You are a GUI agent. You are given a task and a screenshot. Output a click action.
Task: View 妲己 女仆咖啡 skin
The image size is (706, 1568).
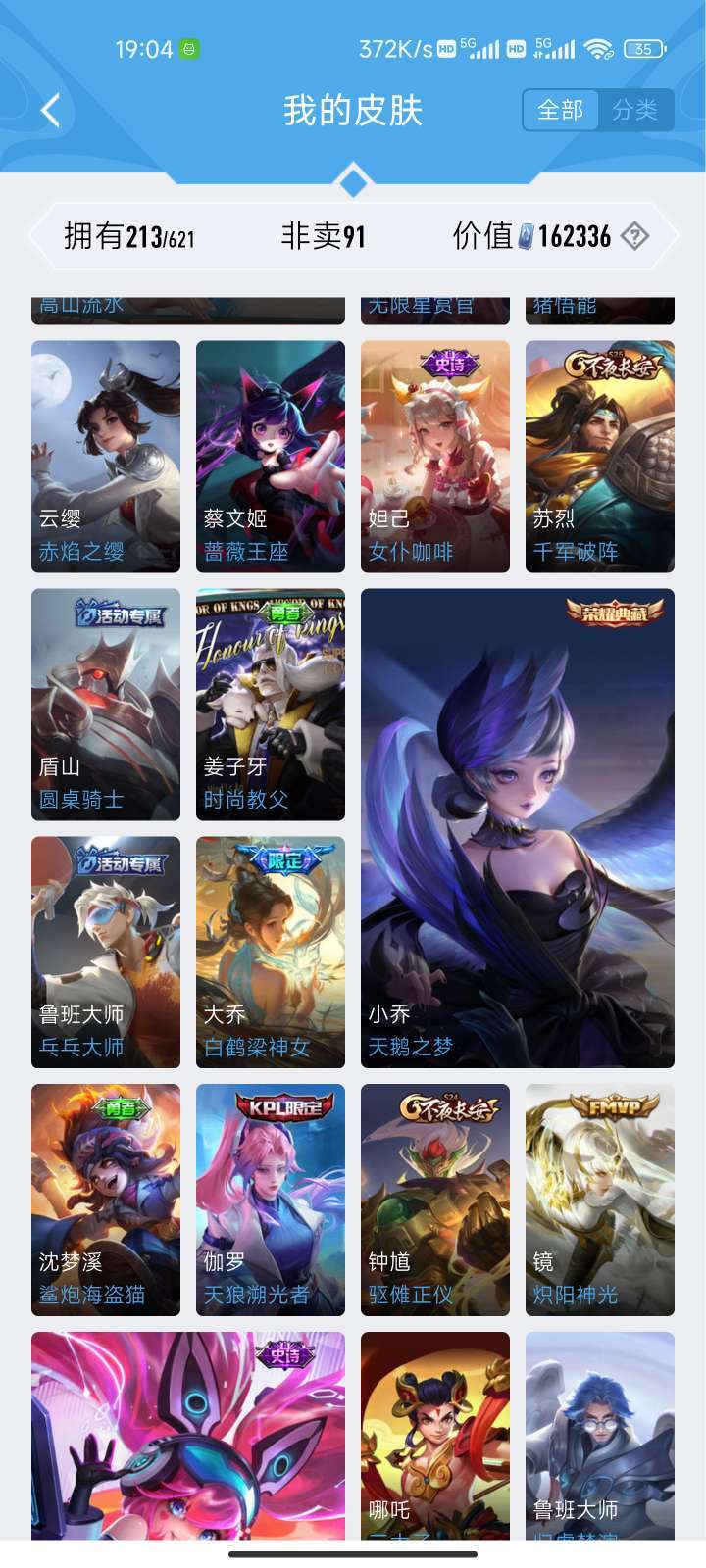435,456
